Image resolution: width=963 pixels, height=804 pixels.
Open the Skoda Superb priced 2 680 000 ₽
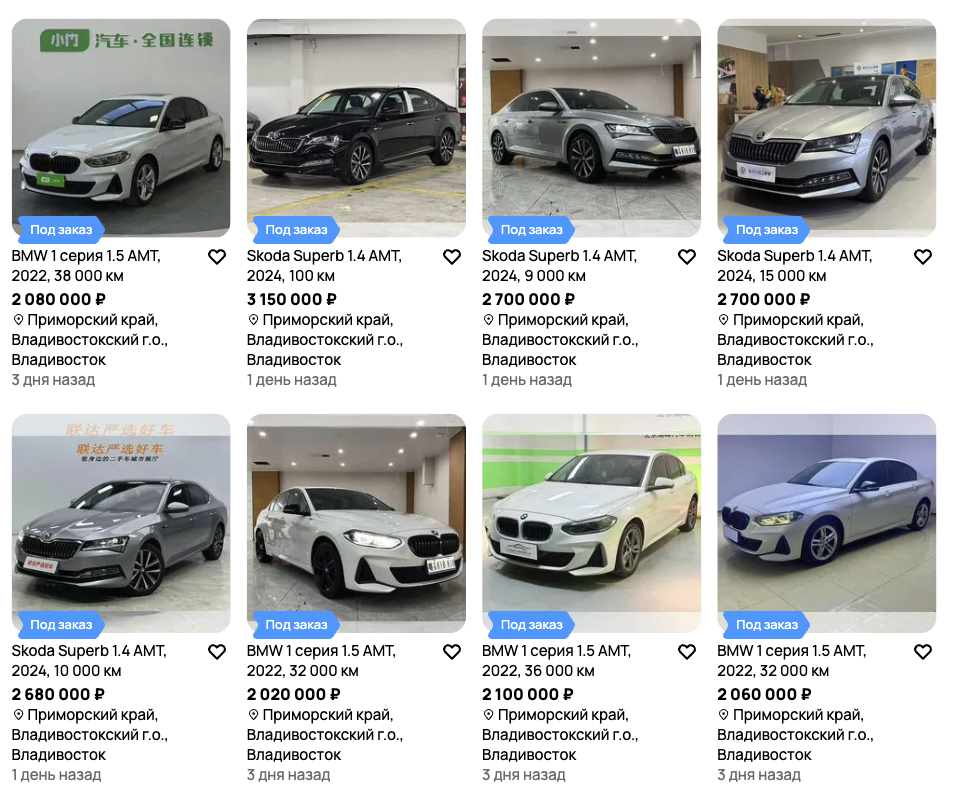pos(88,660)
